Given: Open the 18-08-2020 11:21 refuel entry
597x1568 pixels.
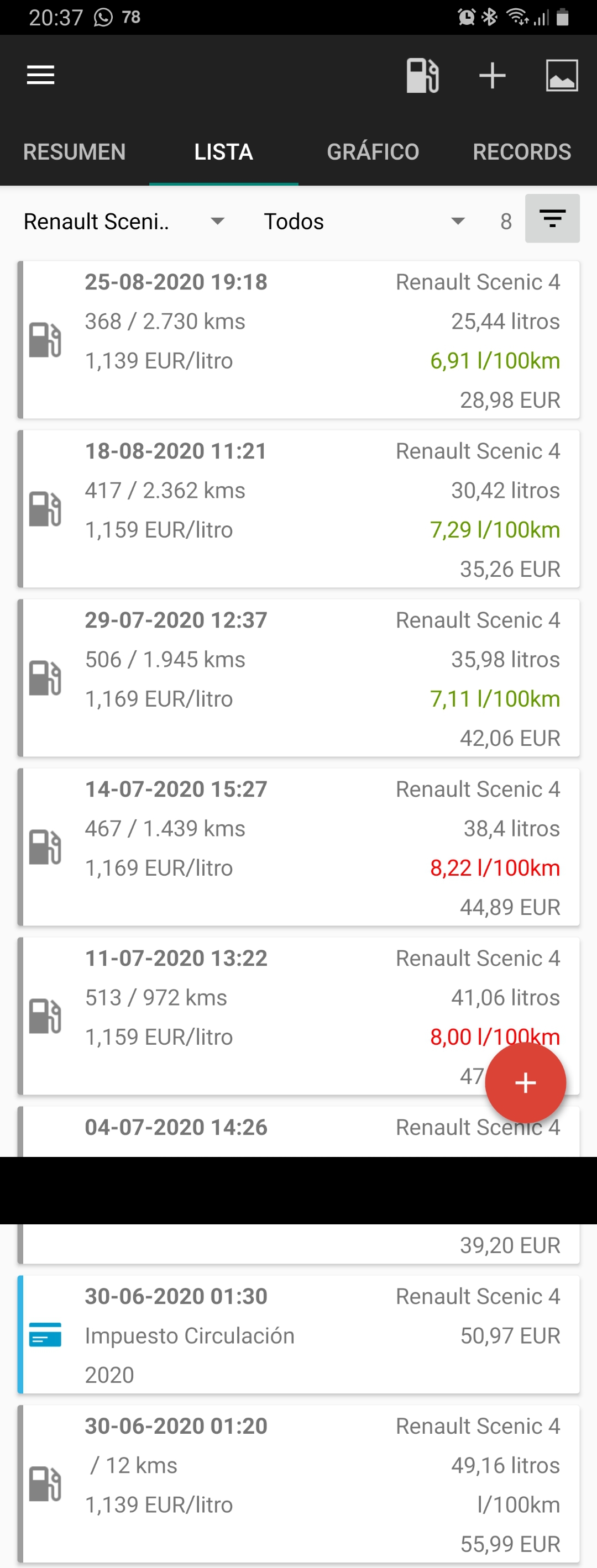Looking at the screenshot, I should click(x=298, y=509).
